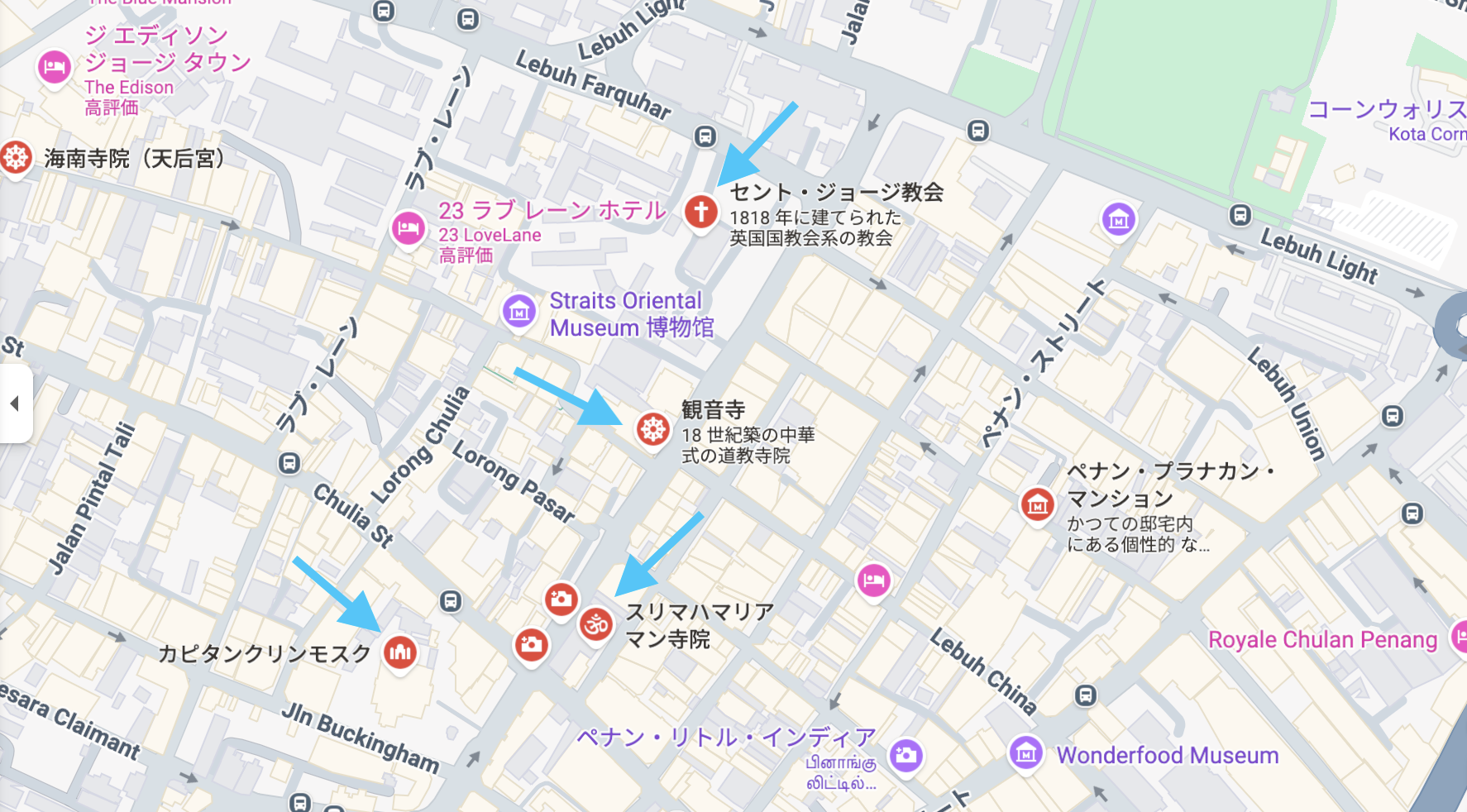
Task: Select the 海南寺院（天后宮）temple marker
Action: [16, 157]
